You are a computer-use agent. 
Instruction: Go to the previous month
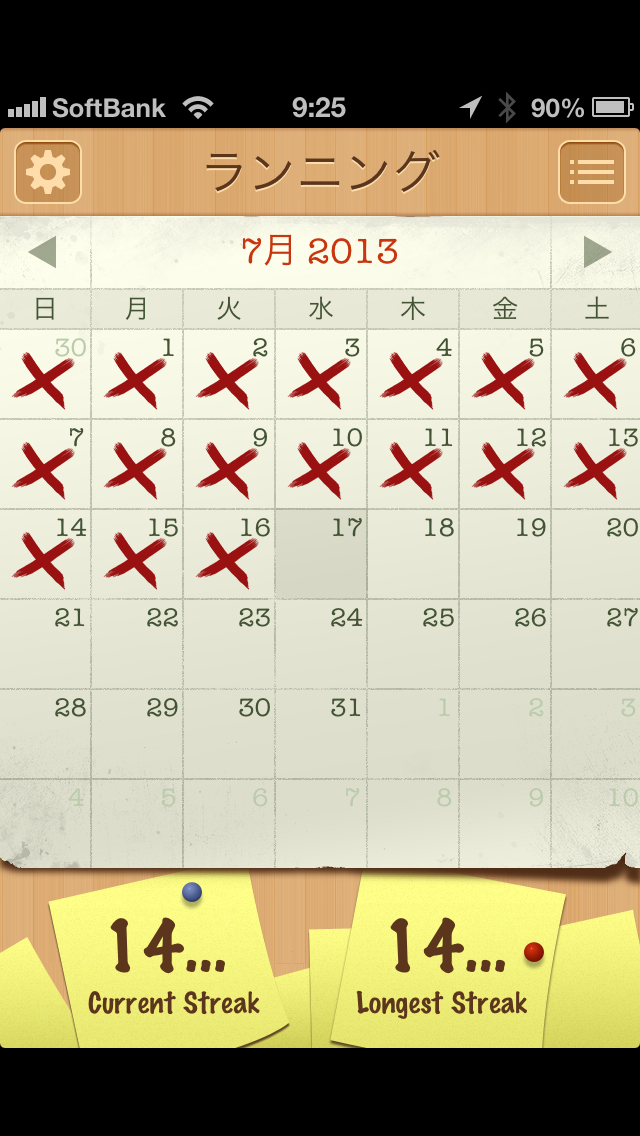pyautogui.click(x=43, y=252)
